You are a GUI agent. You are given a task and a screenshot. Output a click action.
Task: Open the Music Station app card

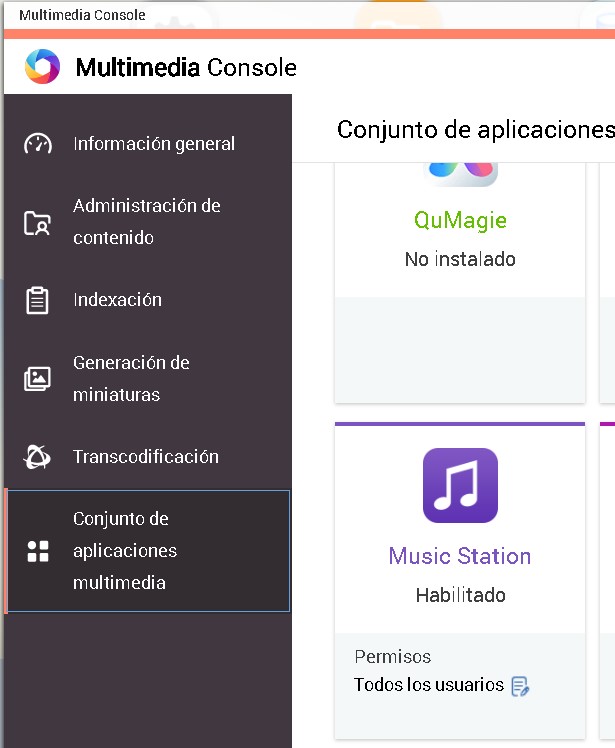(x=460, y=555)
